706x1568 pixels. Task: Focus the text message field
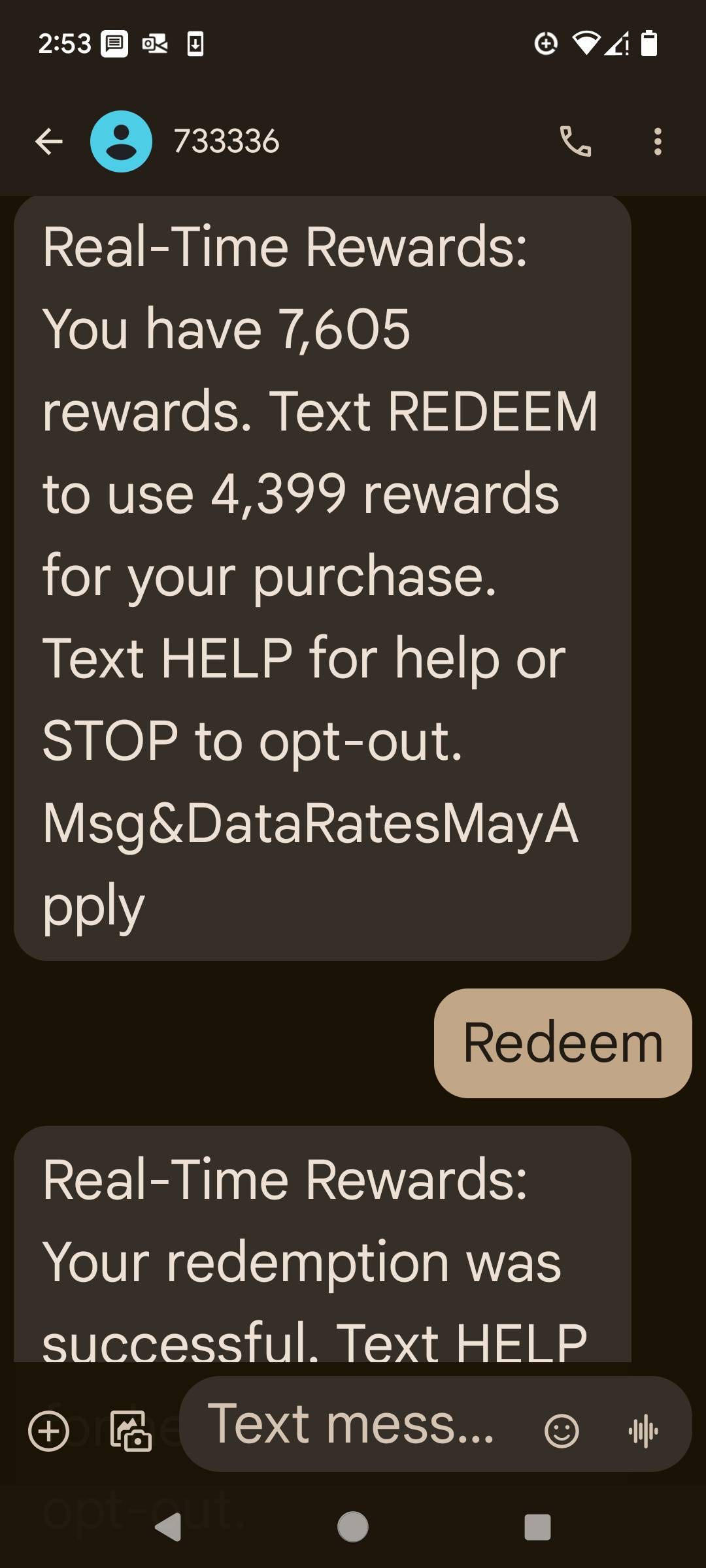pyautogui.click(x=353, y=1424)
